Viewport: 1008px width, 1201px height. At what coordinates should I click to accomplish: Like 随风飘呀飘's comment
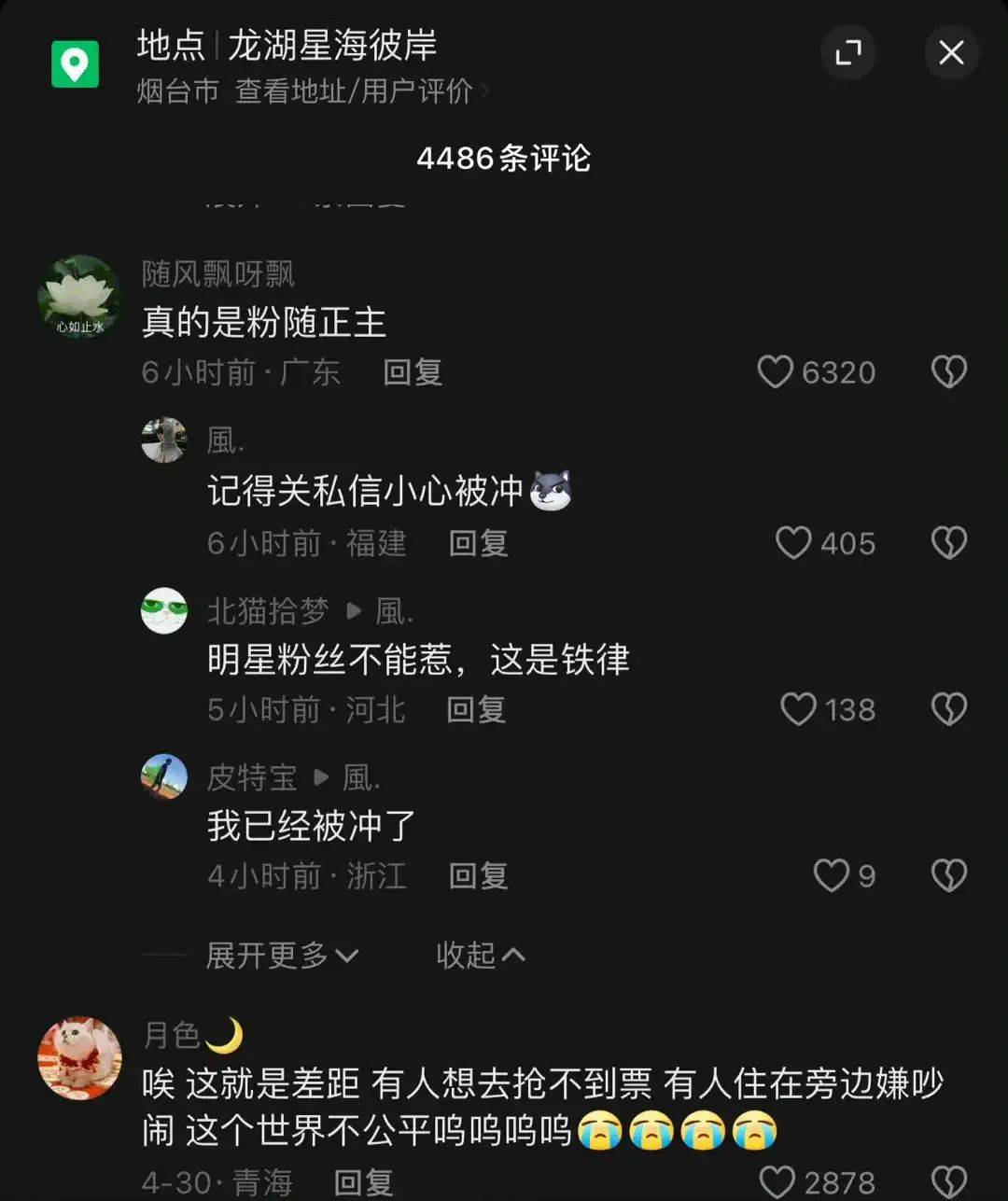coord(775,372)
